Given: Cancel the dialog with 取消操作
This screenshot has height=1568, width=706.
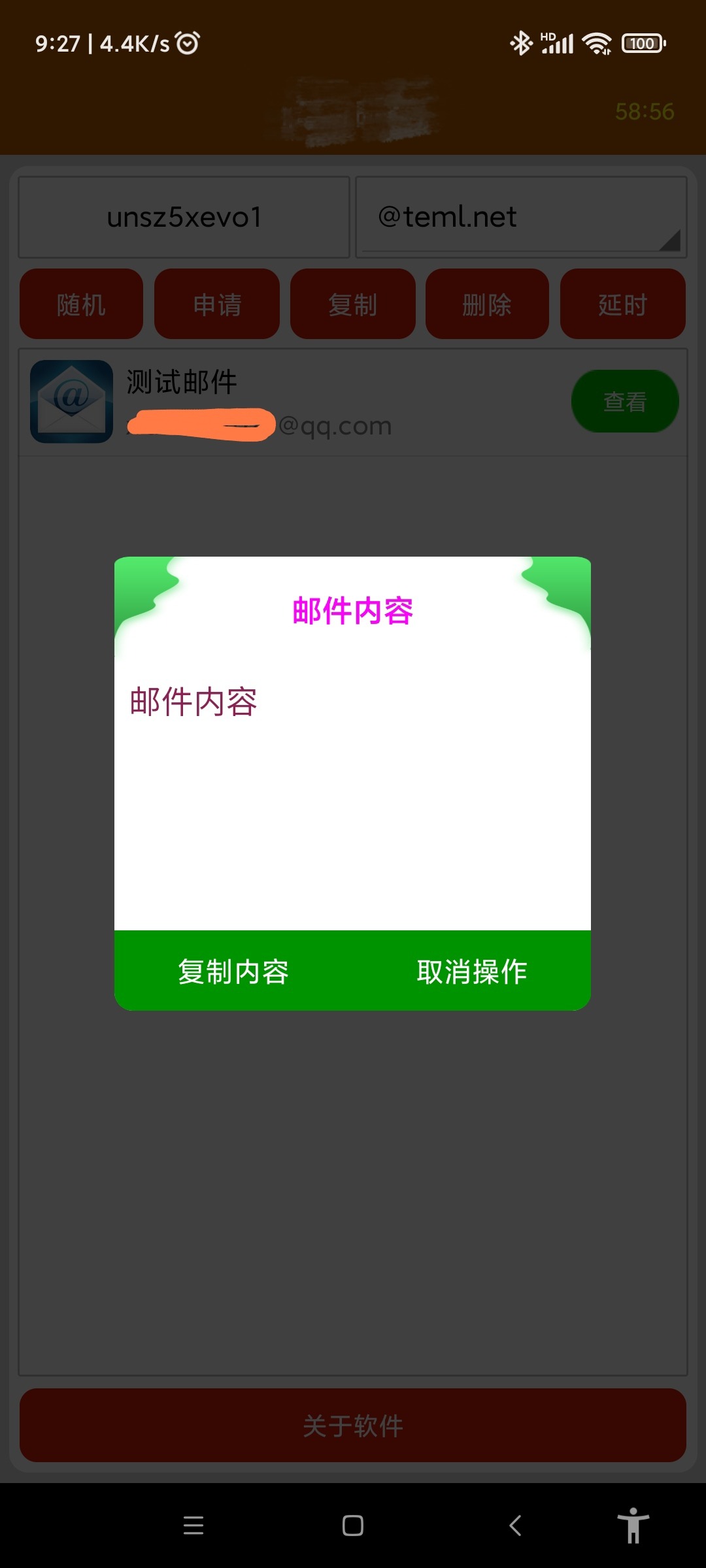Looking at the screenshot, I should (x=471, y=972).
